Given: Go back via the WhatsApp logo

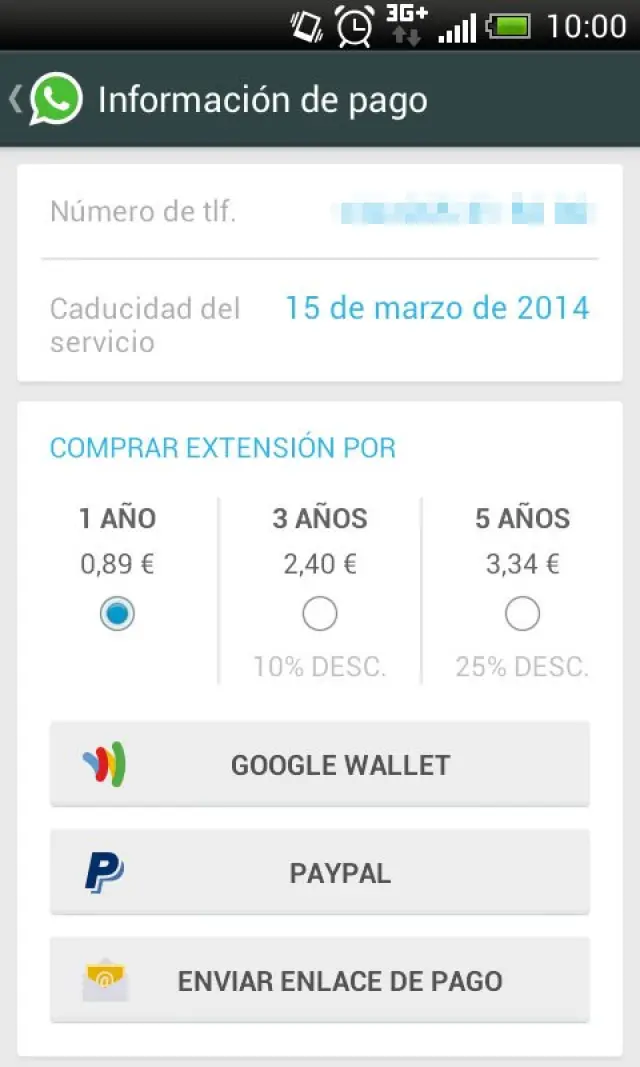Looking at the screenshot, I should 54,99.
